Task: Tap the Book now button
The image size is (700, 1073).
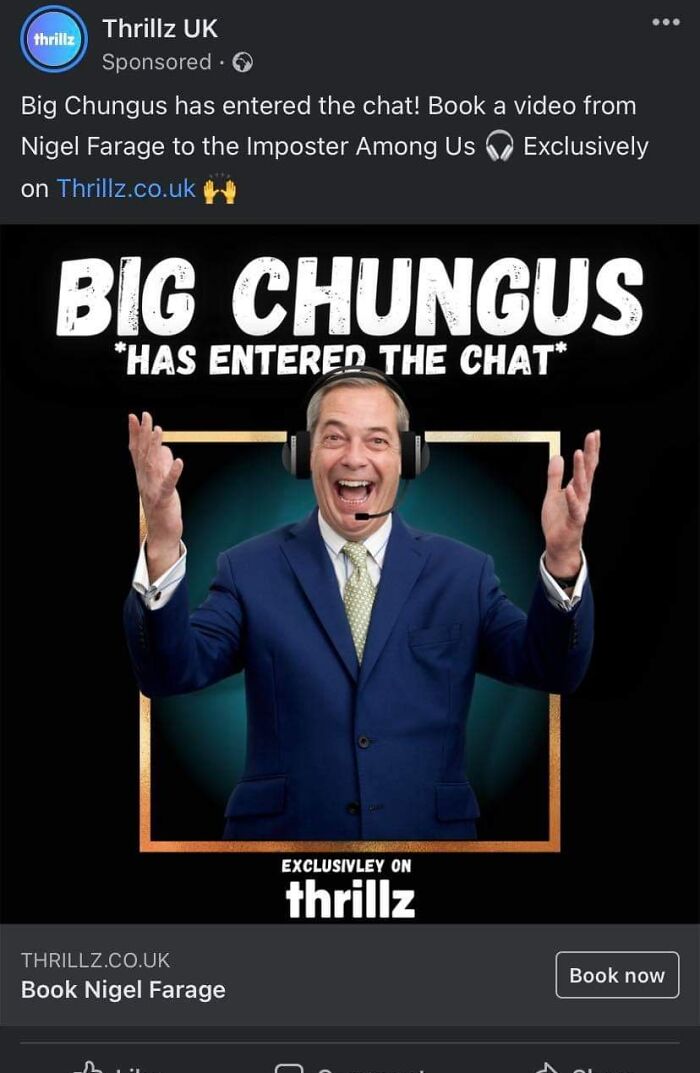Action: (617, 975)
